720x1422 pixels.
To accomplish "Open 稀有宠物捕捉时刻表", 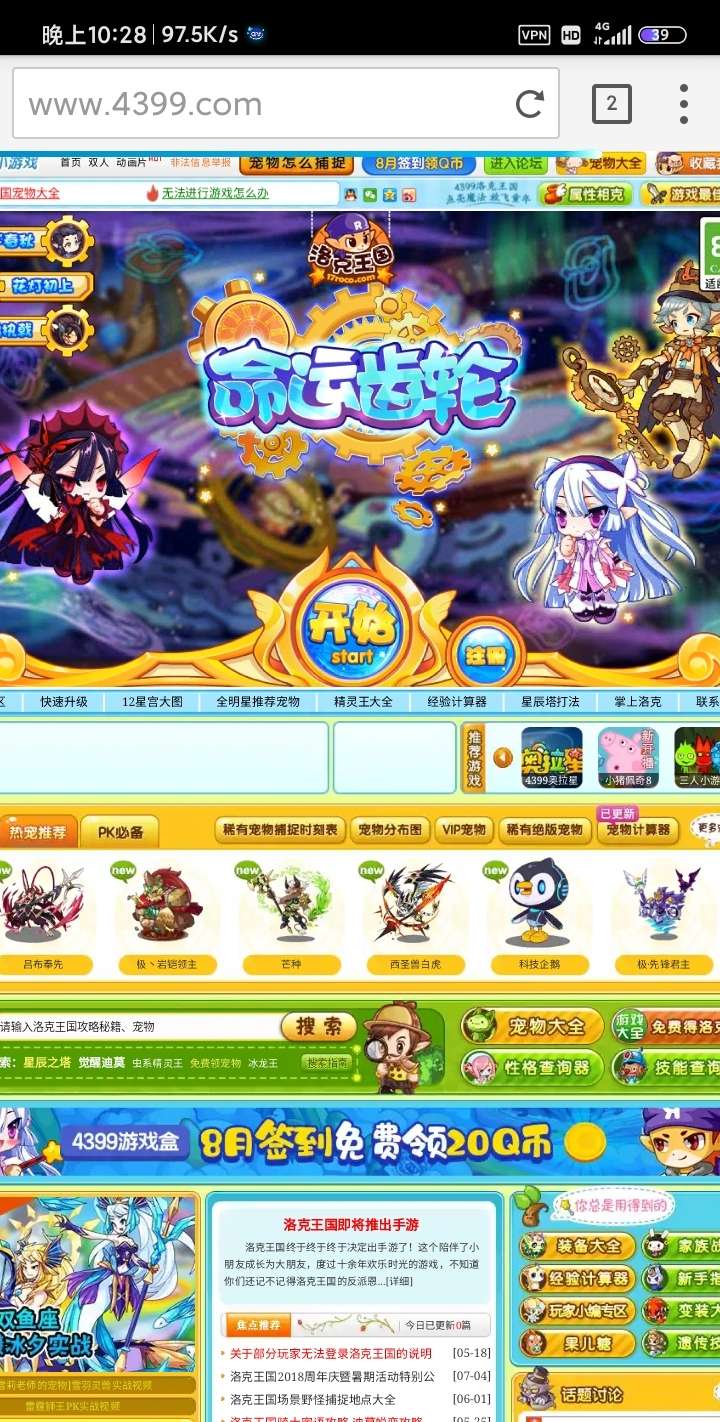I will pos(281,830).
